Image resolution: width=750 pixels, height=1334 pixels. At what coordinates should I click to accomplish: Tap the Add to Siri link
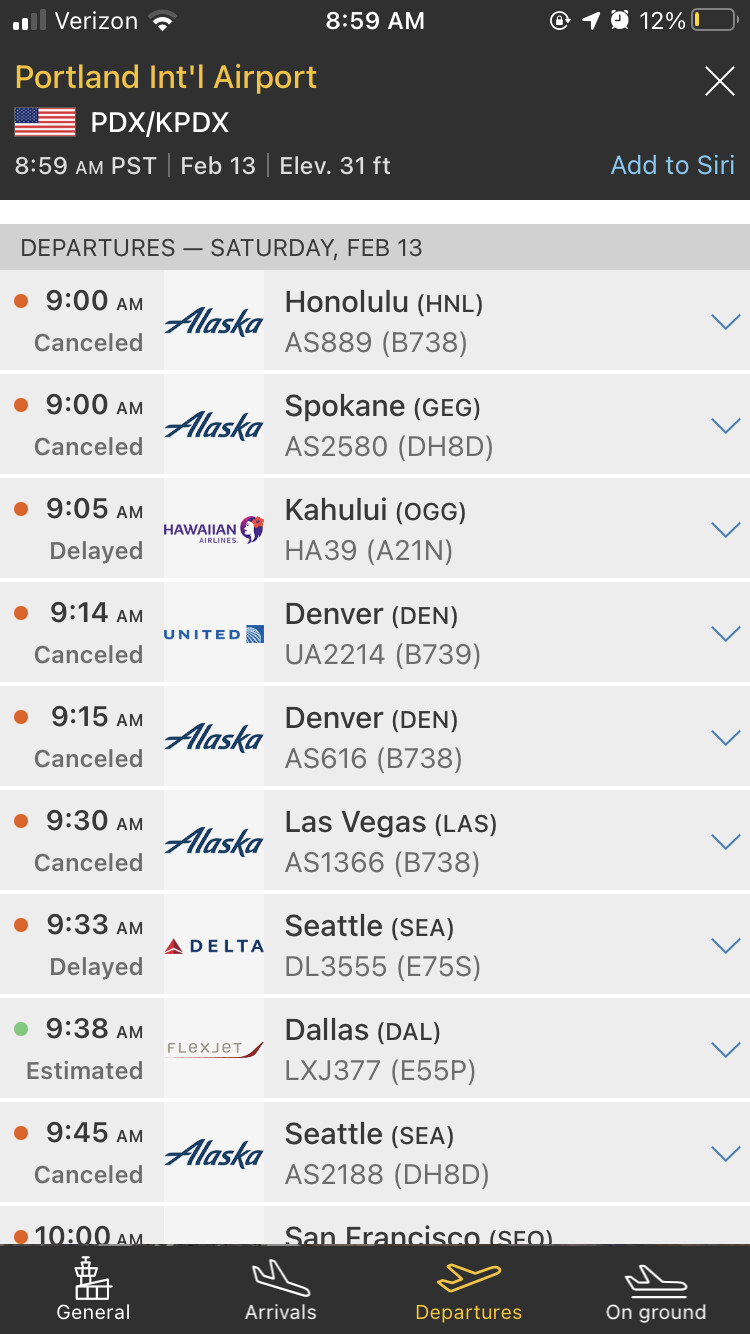pos(672,165)
